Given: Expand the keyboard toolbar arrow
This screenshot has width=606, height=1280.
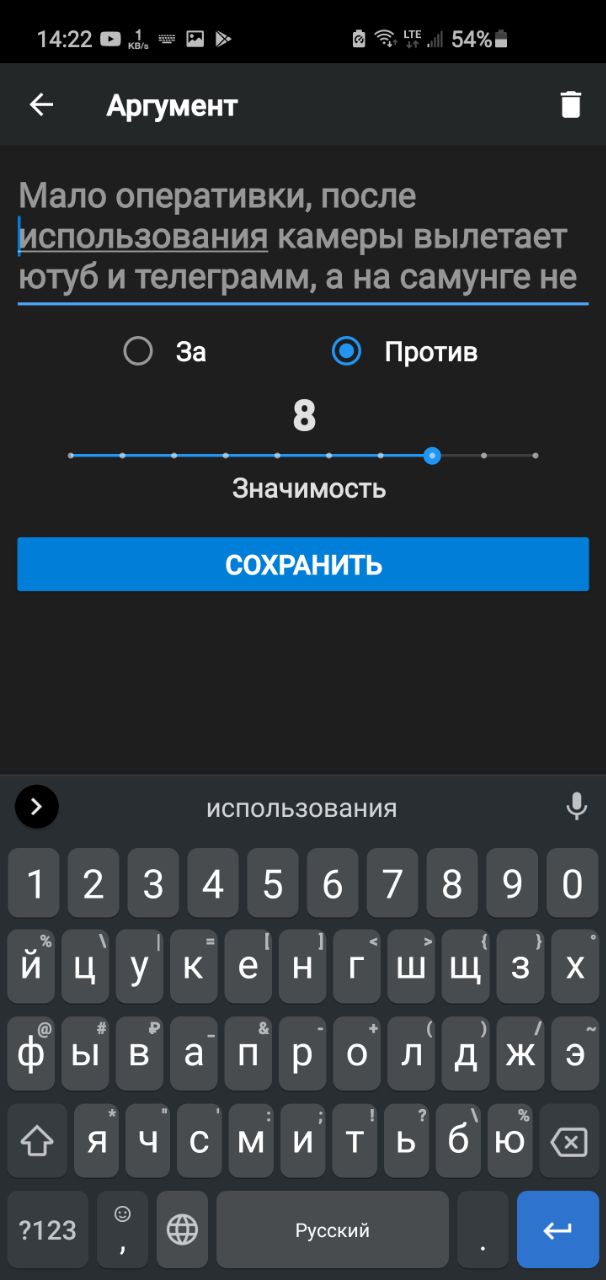Looking at the screenshot, I should (x=37, y=807).
